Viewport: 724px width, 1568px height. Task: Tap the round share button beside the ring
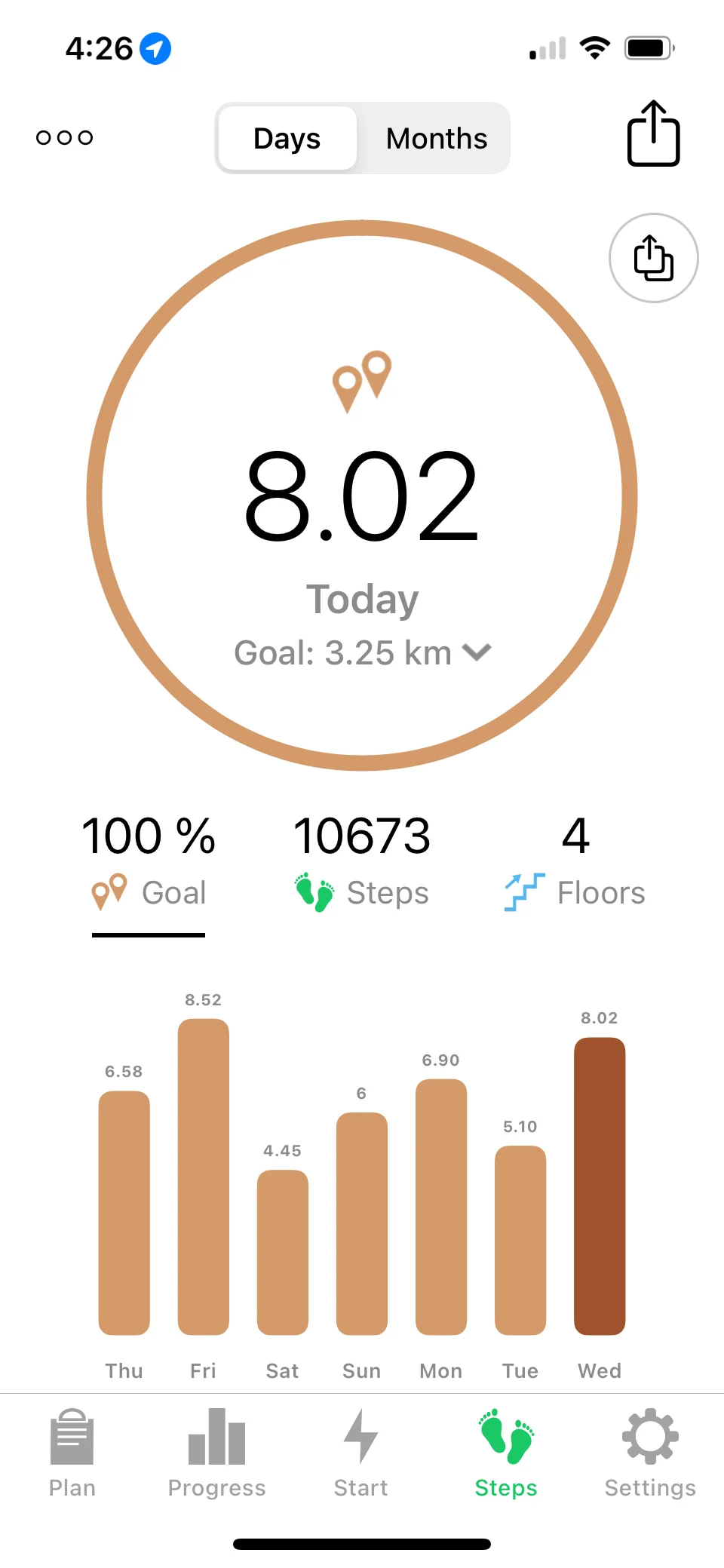653,258
